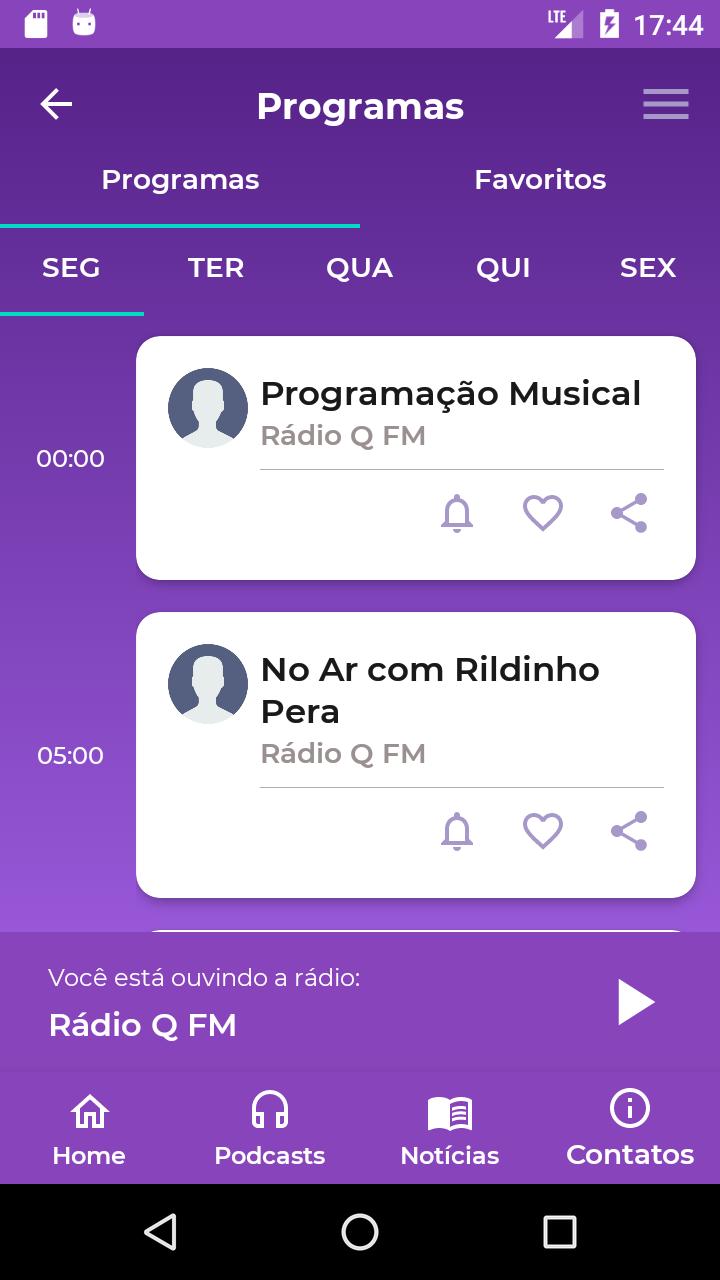Open the Programação Musical card

pos(416,458)
